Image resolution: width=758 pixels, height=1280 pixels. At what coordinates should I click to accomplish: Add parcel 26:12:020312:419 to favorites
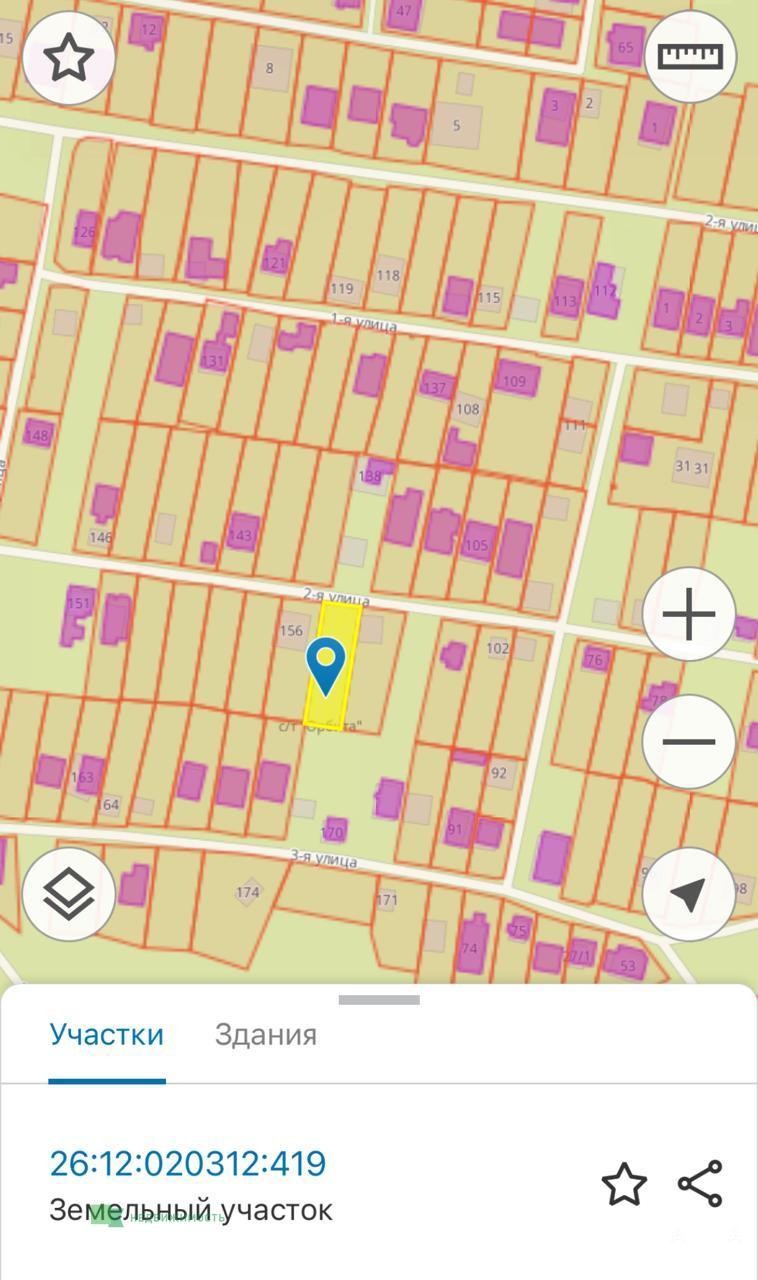tap(624, 1184)
